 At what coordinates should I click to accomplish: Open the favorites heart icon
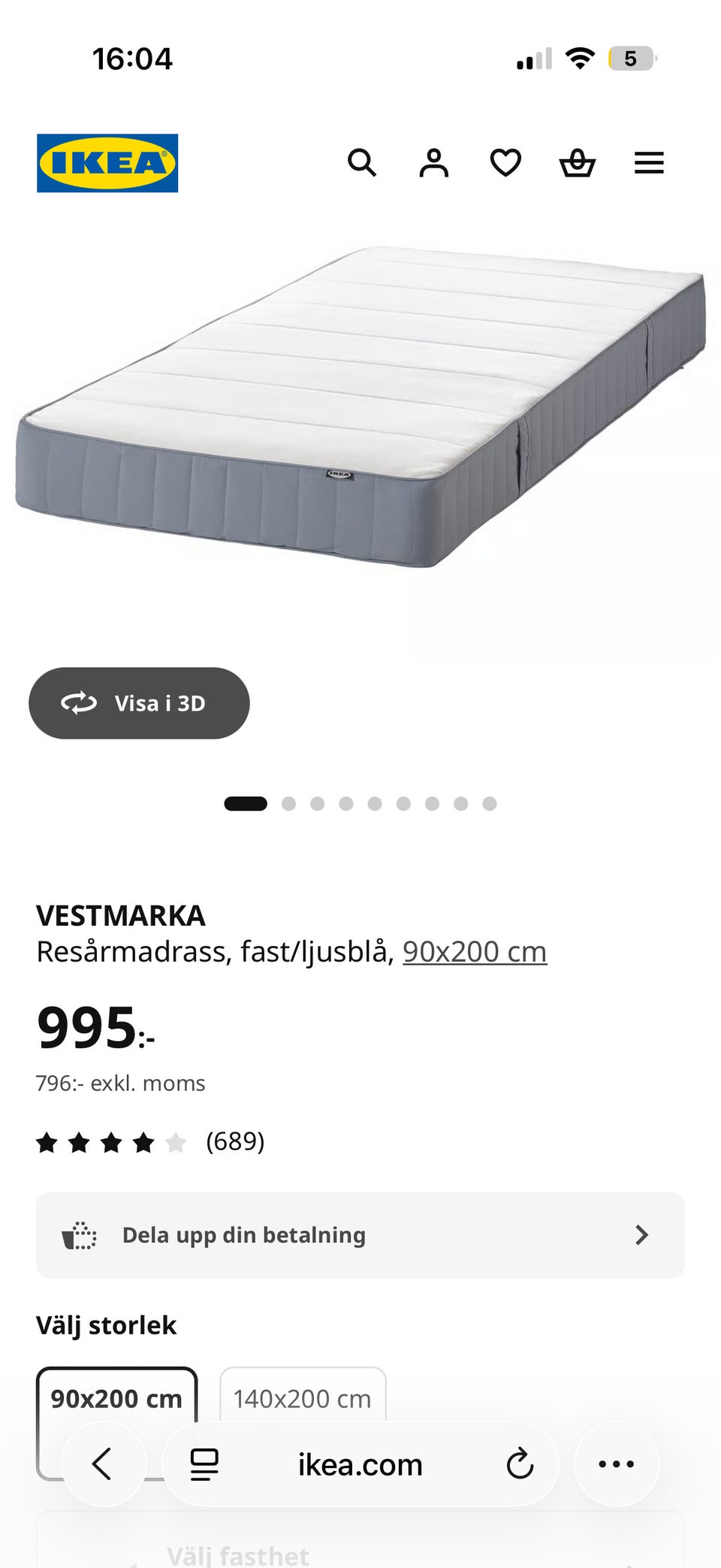coord(505,162)
